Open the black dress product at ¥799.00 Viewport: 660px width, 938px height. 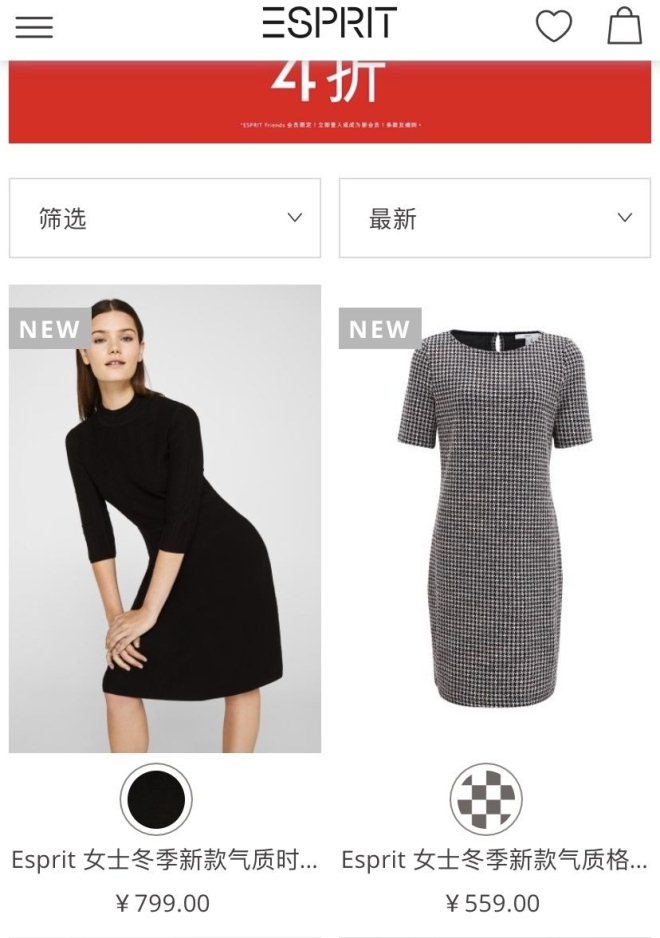coord(165,518)
